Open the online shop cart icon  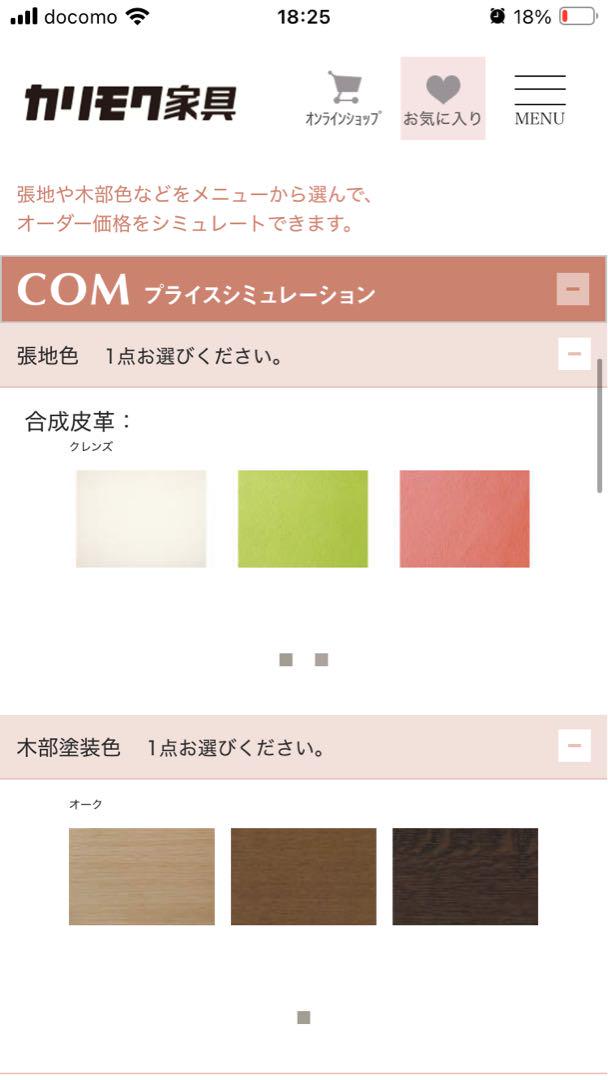point(343,98)
